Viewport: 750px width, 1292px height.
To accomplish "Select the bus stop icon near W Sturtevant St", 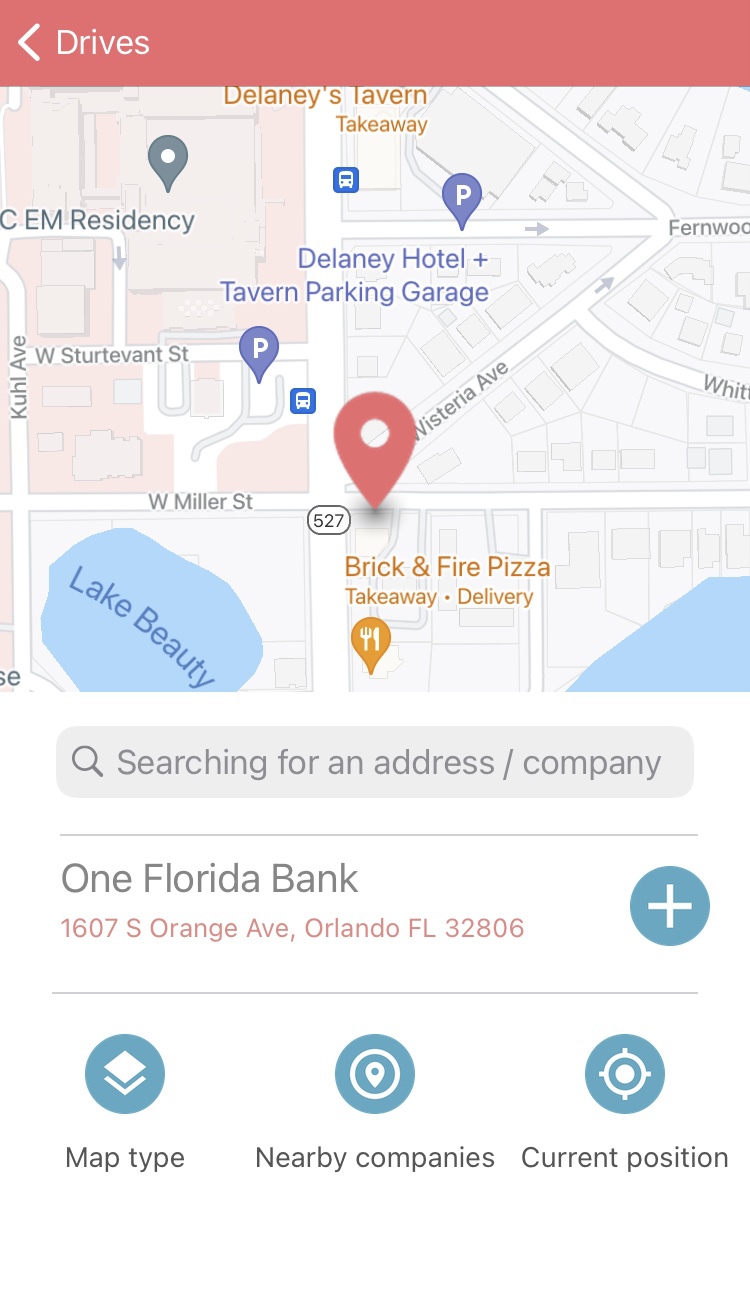I will click(x=302, y=401).
